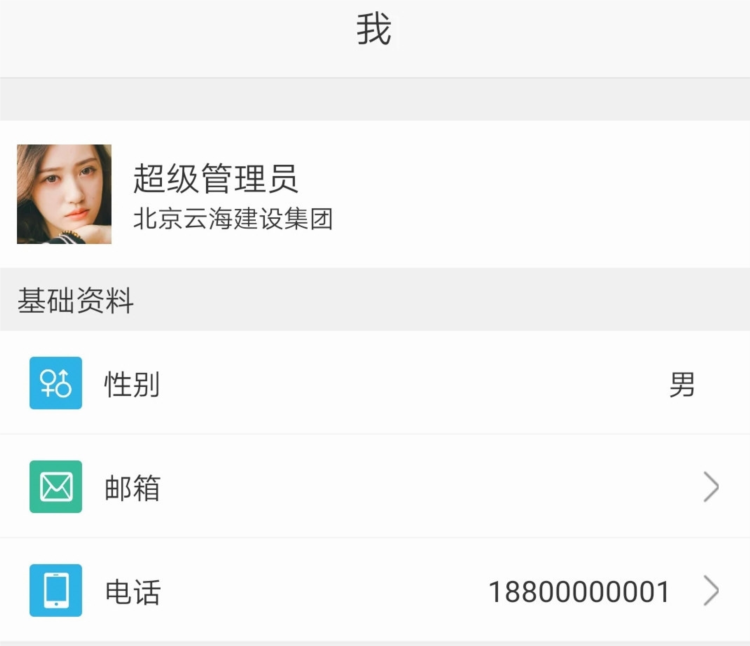
Task: Open the 超级管理员 profile avatar
Action: tap(64, 194)
